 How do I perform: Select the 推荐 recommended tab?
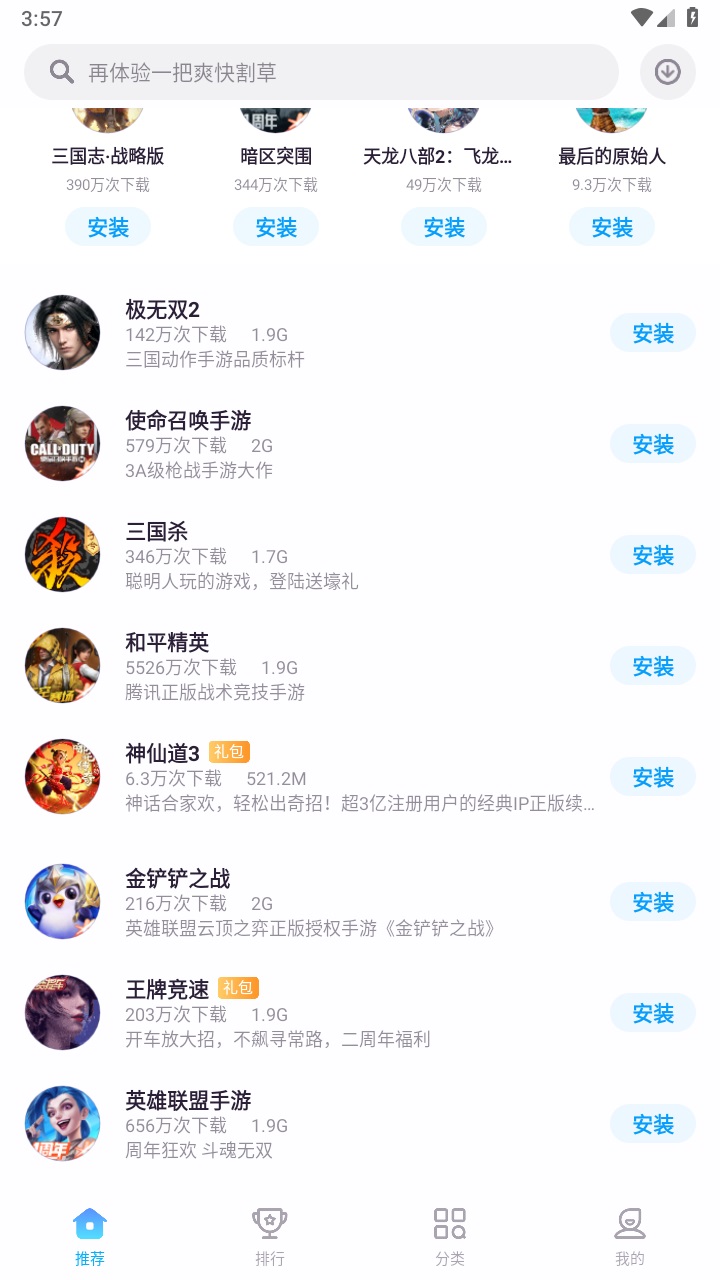[x=90, y=1235]
